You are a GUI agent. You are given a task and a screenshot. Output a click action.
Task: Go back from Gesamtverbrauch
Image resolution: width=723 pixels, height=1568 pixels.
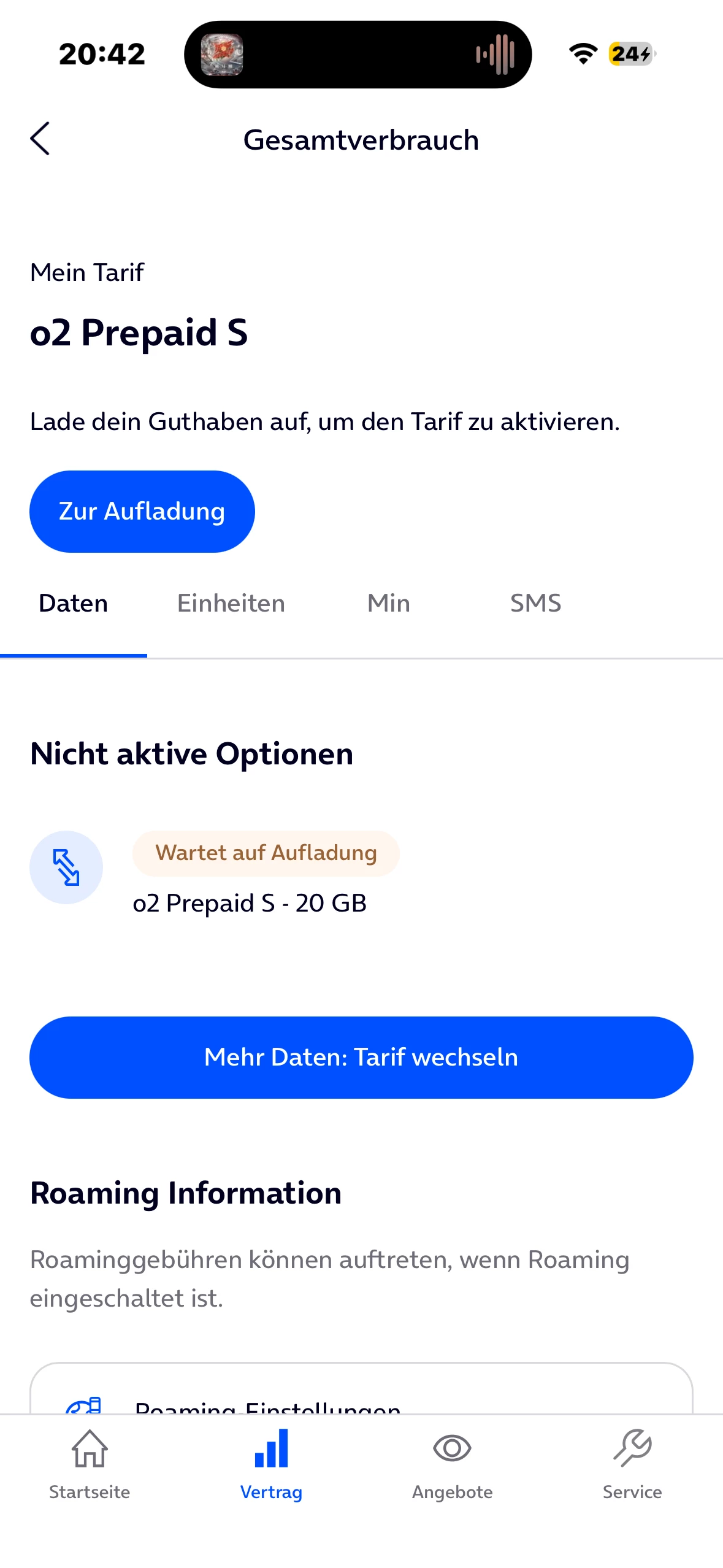[40, 139]
